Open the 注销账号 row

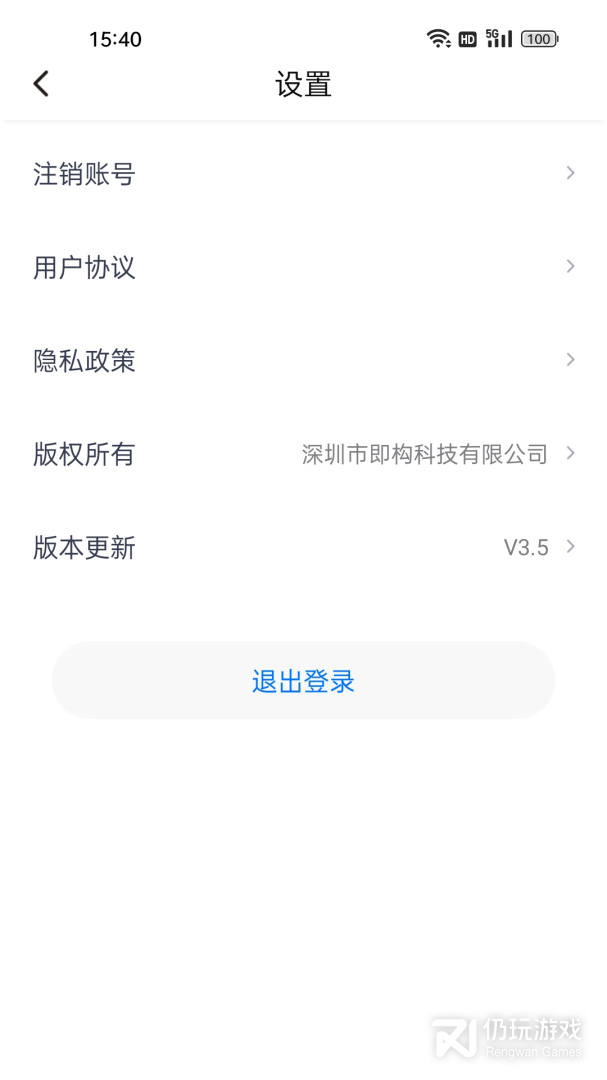coord(303,174)
